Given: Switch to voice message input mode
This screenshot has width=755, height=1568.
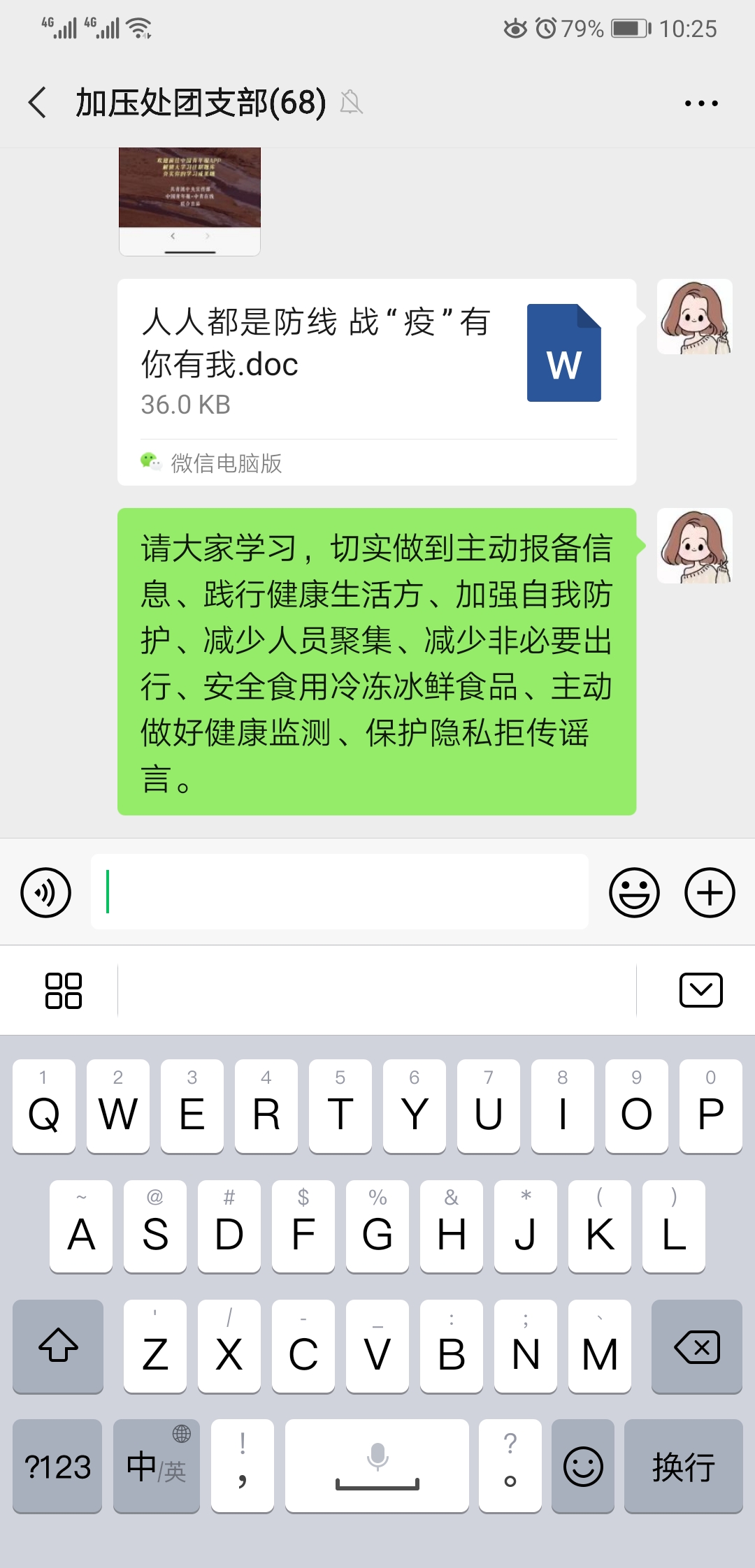Looking at the screenshot, I should coord(45,892).
